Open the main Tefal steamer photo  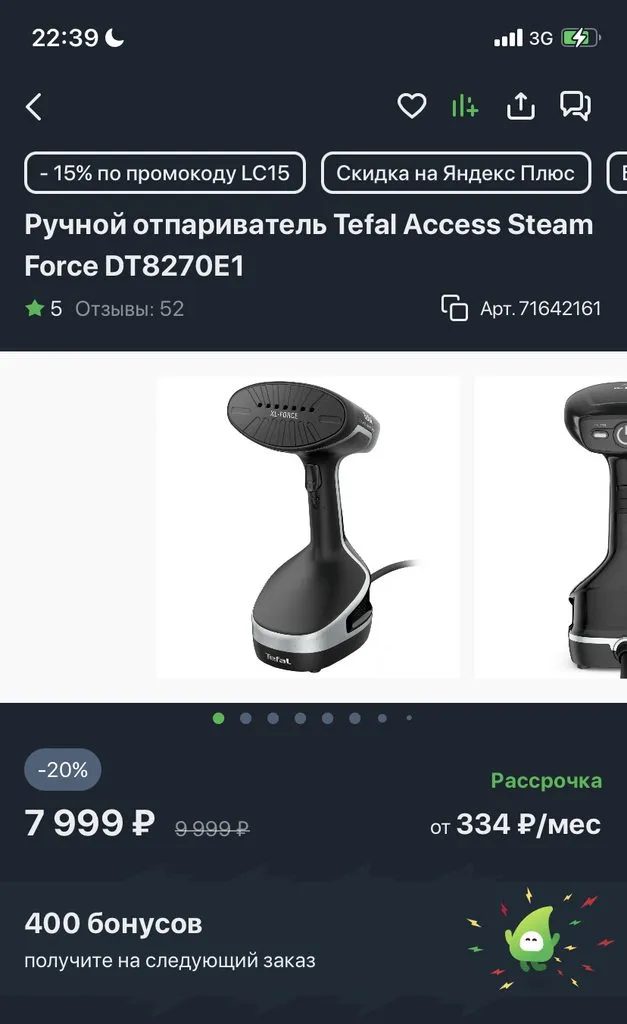(x=308, y=527)
